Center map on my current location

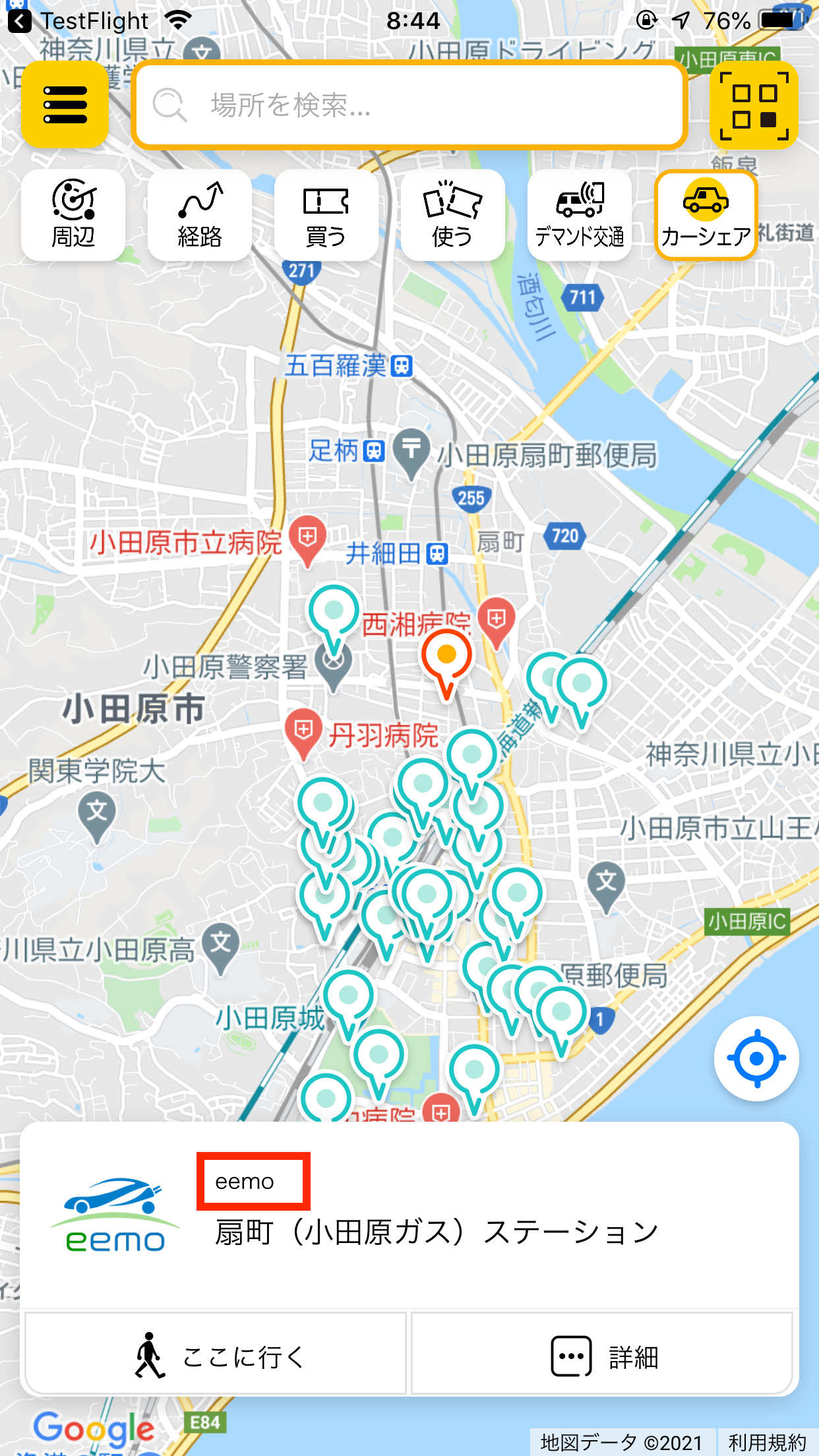pos(756,1058)
